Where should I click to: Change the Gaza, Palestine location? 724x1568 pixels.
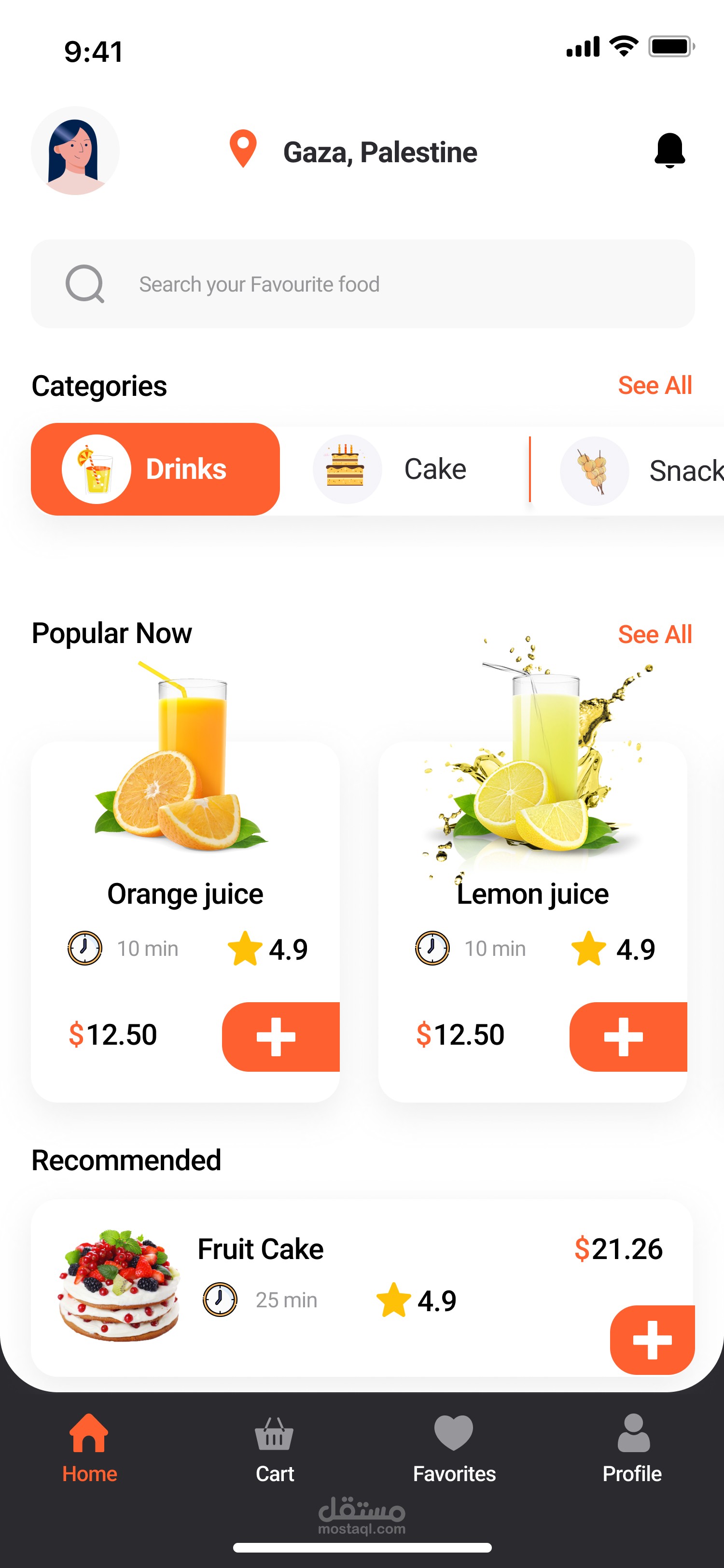pos(353,152)
